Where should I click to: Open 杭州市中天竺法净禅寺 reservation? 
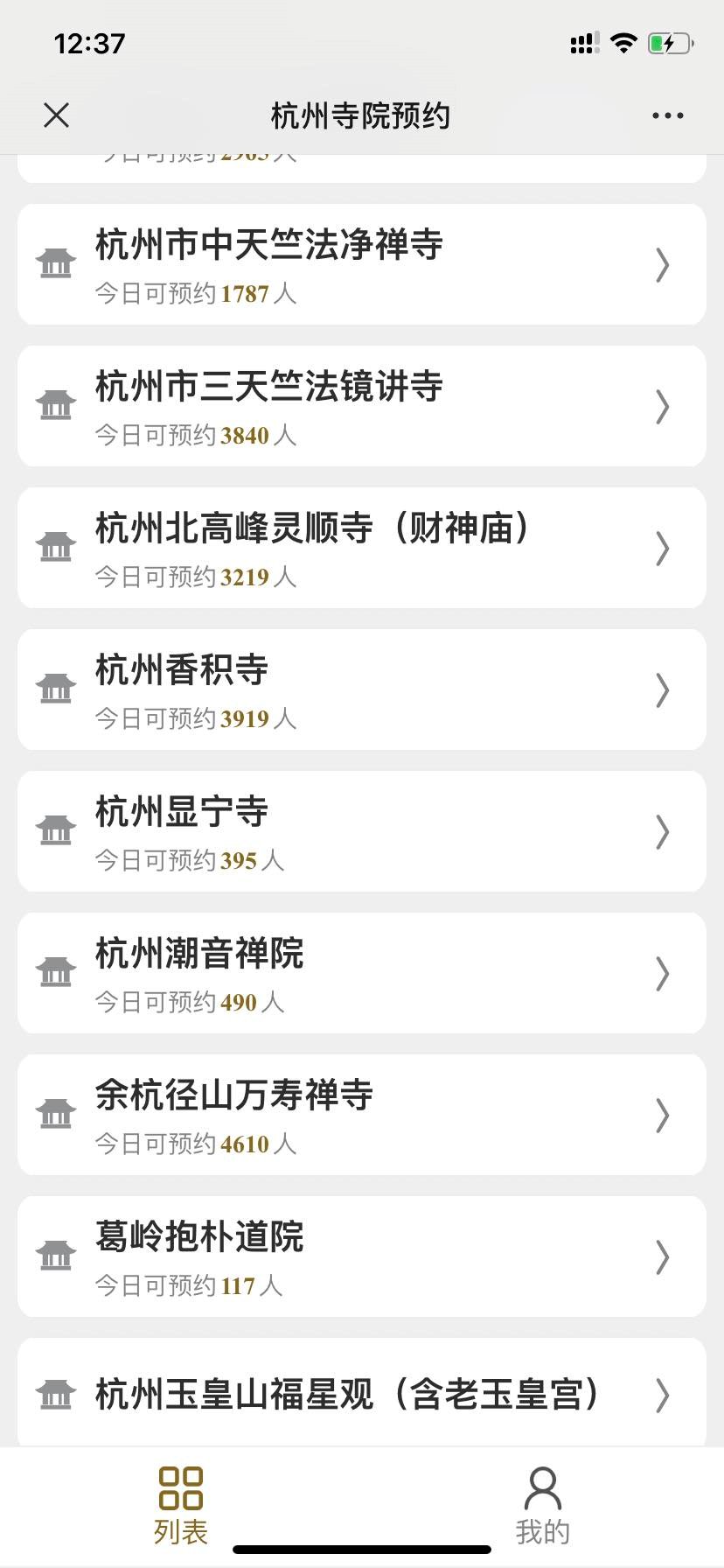(x=361, y=264)
